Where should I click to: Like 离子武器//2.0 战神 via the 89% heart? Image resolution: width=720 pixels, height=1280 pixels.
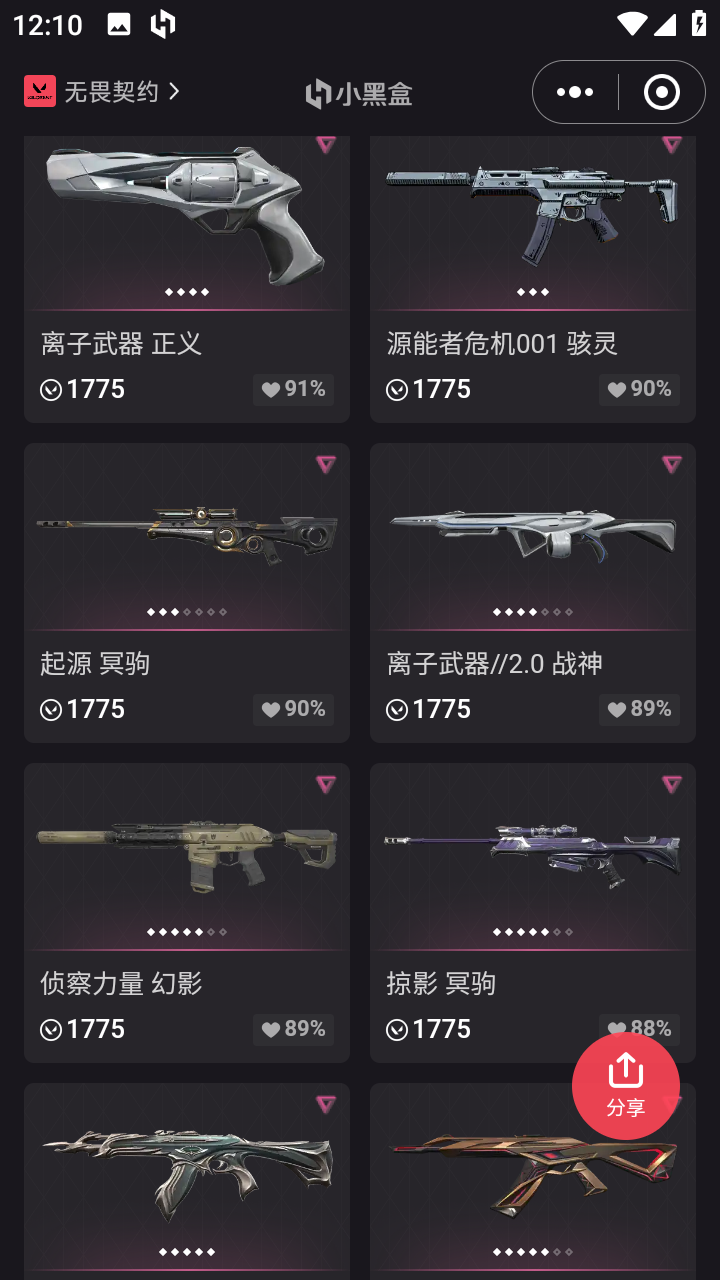point(639,709)
